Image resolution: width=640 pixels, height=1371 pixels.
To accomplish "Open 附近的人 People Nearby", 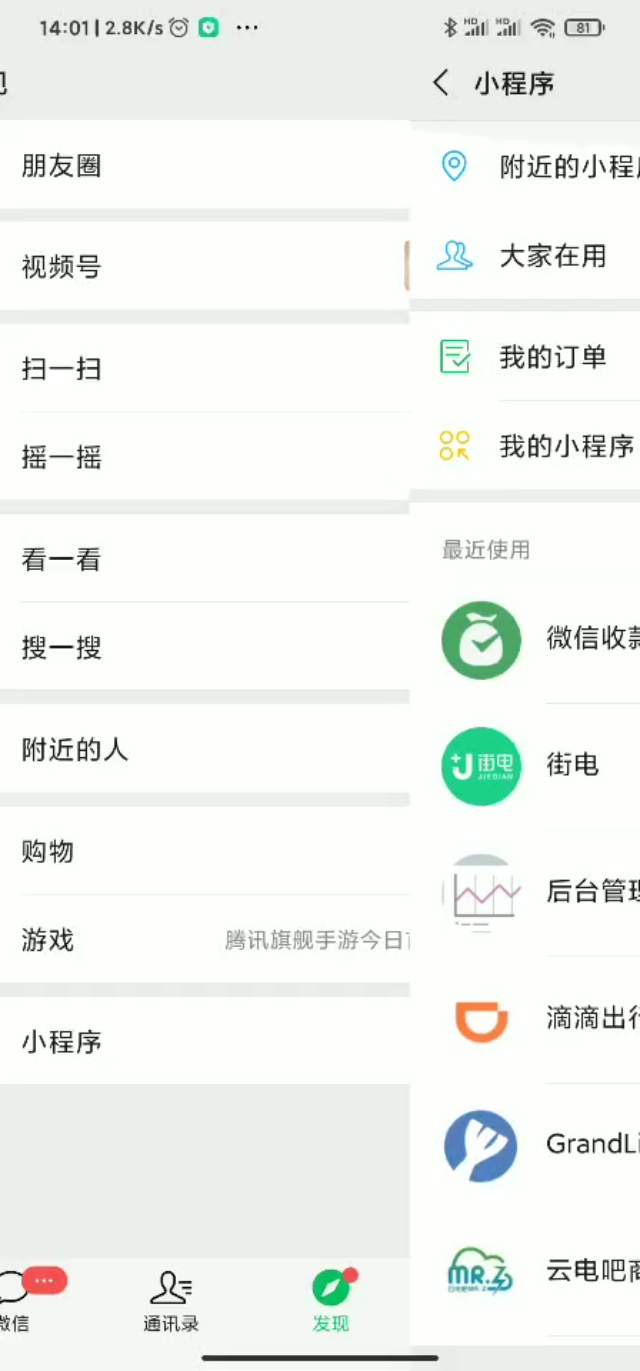I will (205, 749).
